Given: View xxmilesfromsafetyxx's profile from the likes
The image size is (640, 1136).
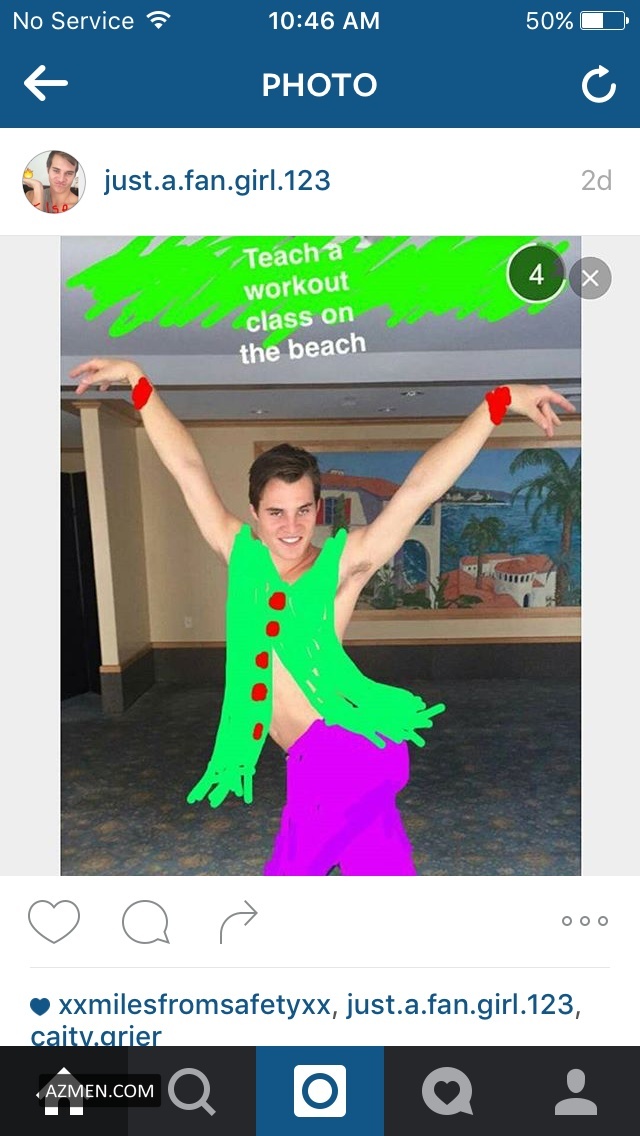Looking at the screenshot, I should coord(193,1005).
